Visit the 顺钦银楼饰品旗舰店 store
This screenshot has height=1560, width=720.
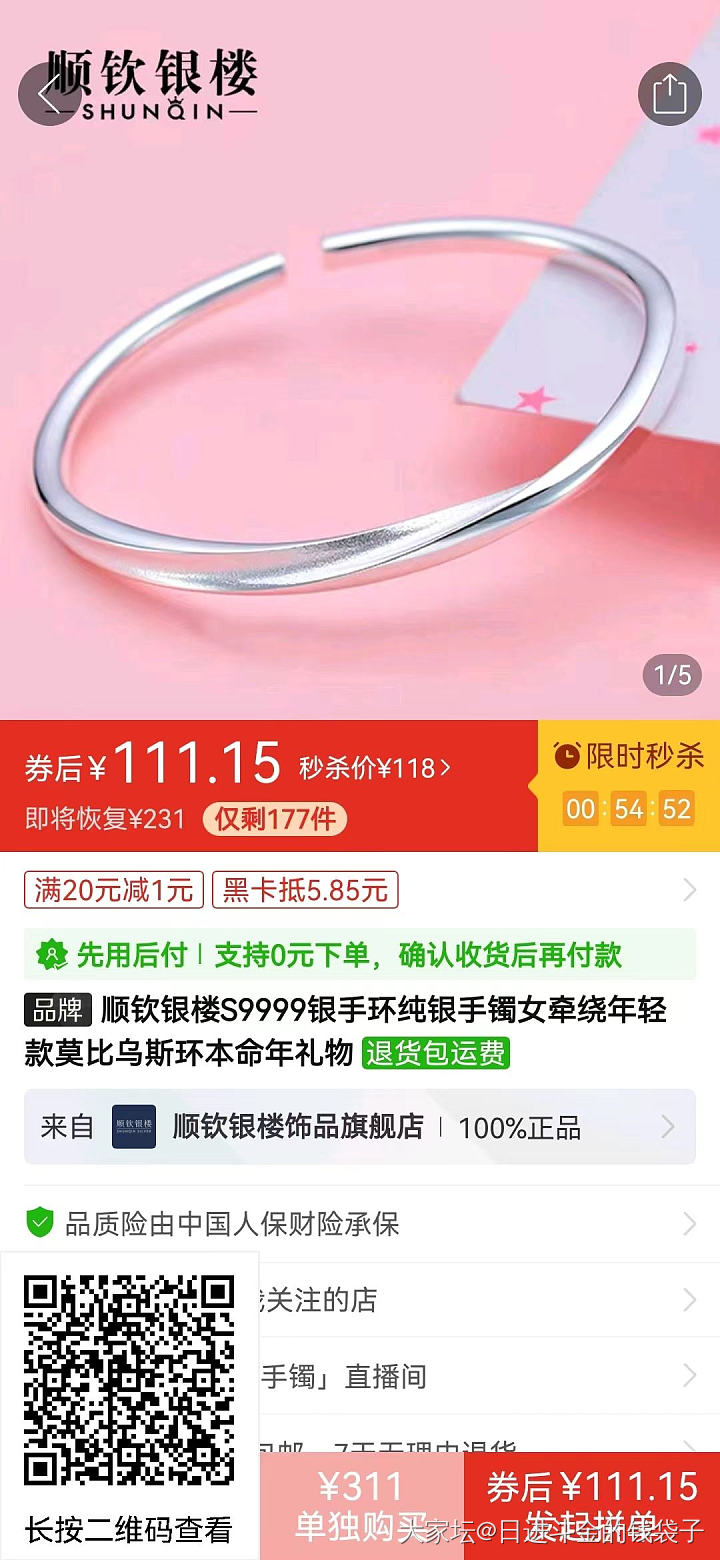point(360,1127)
